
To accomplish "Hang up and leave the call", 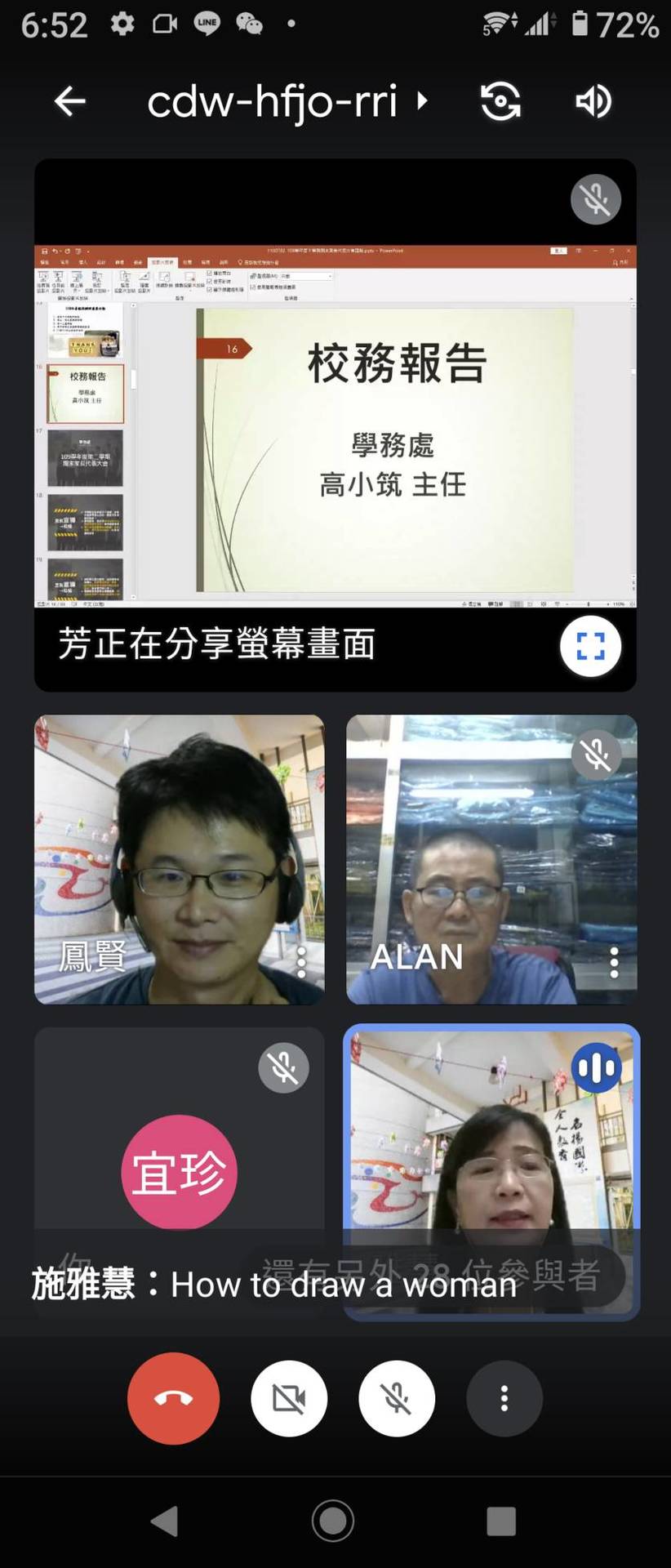I will pyautogui.click(x=173, y=1398).
